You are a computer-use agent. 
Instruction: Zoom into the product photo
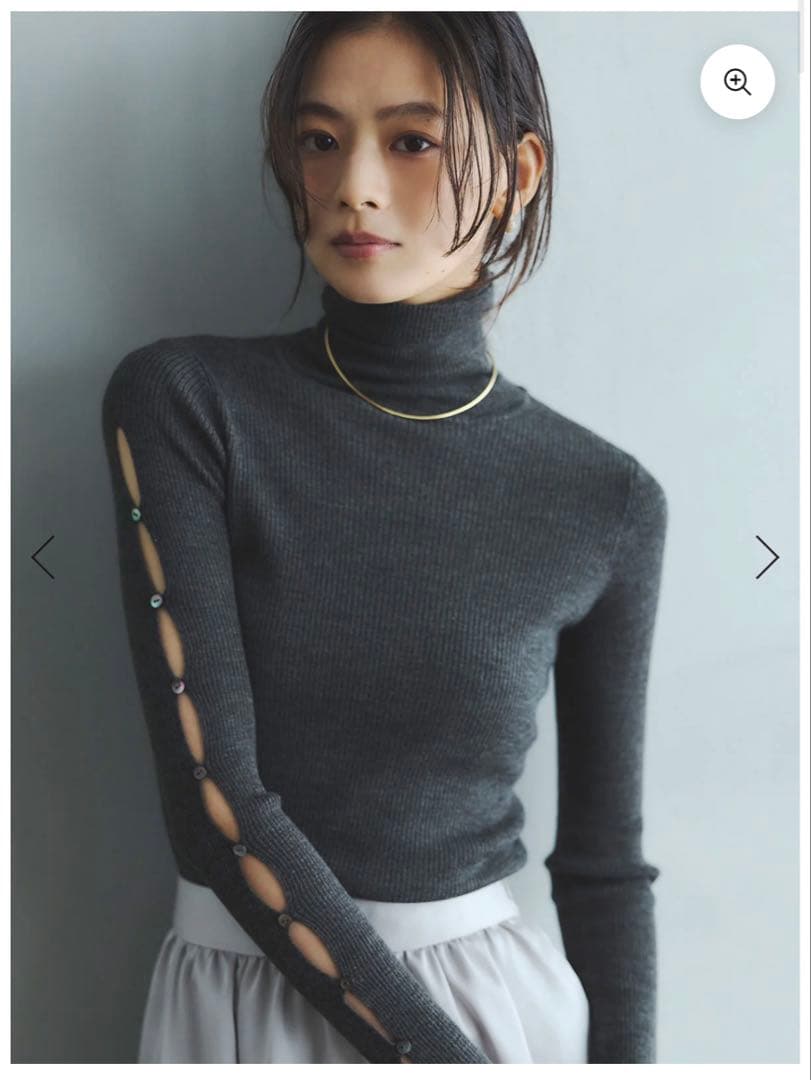tap(737, 82)
